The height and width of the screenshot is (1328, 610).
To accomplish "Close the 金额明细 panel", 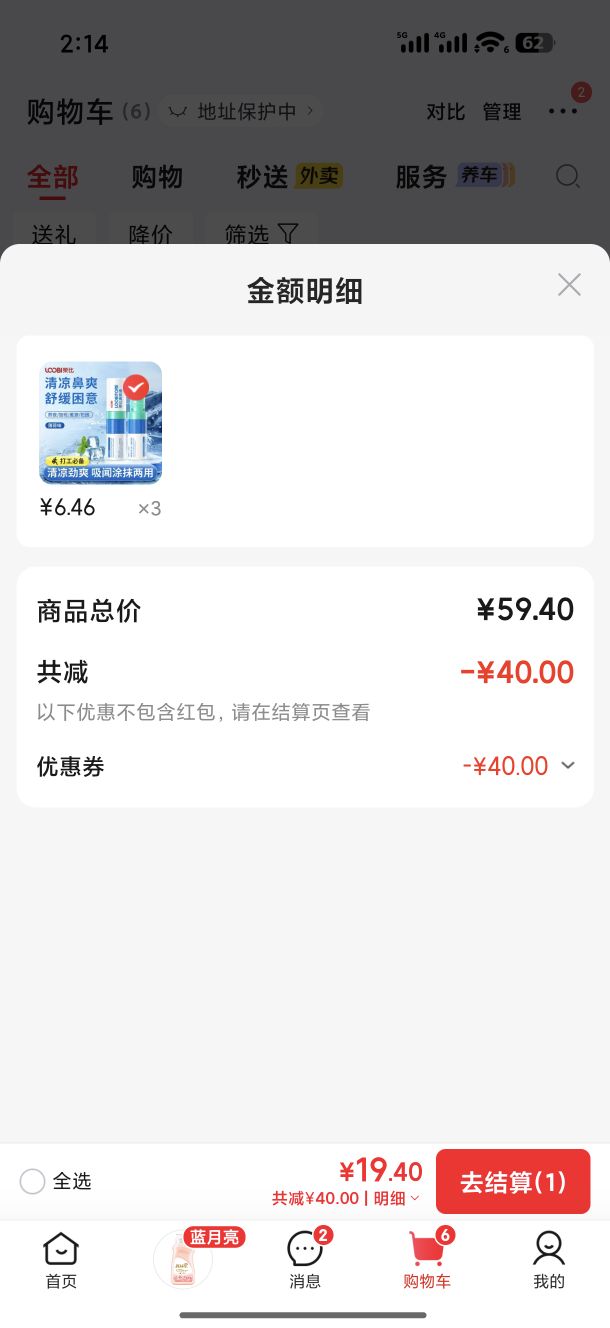I will [x=569, y=285].
